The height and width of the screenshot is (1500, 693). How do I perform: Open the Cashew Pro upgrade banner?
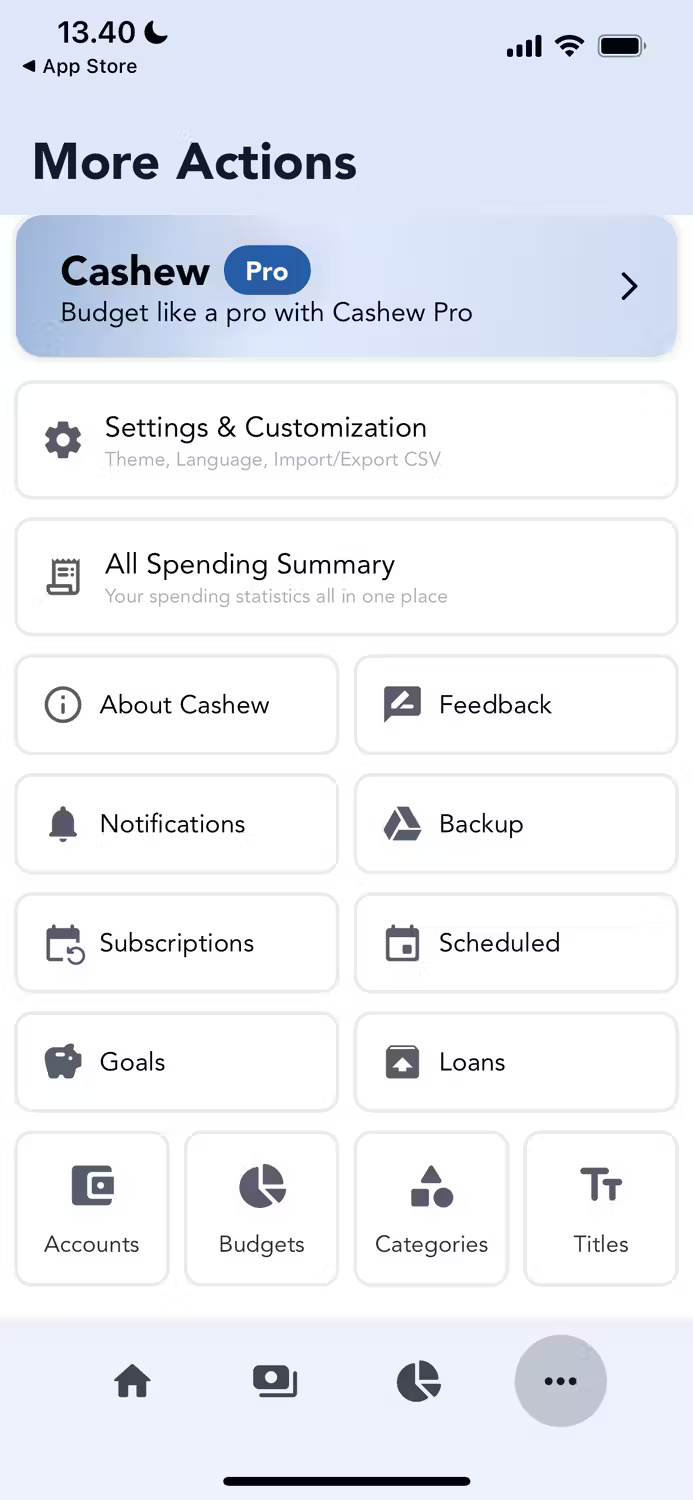(x=346, y=287)
